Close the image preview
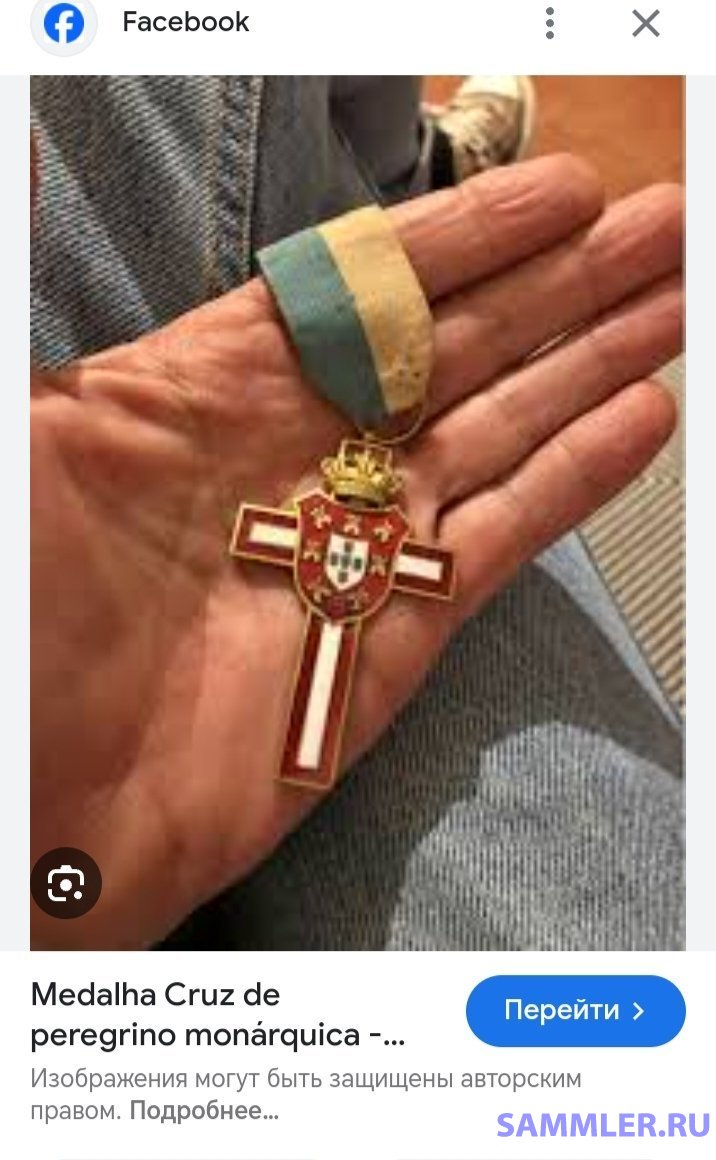 [646, 24]
